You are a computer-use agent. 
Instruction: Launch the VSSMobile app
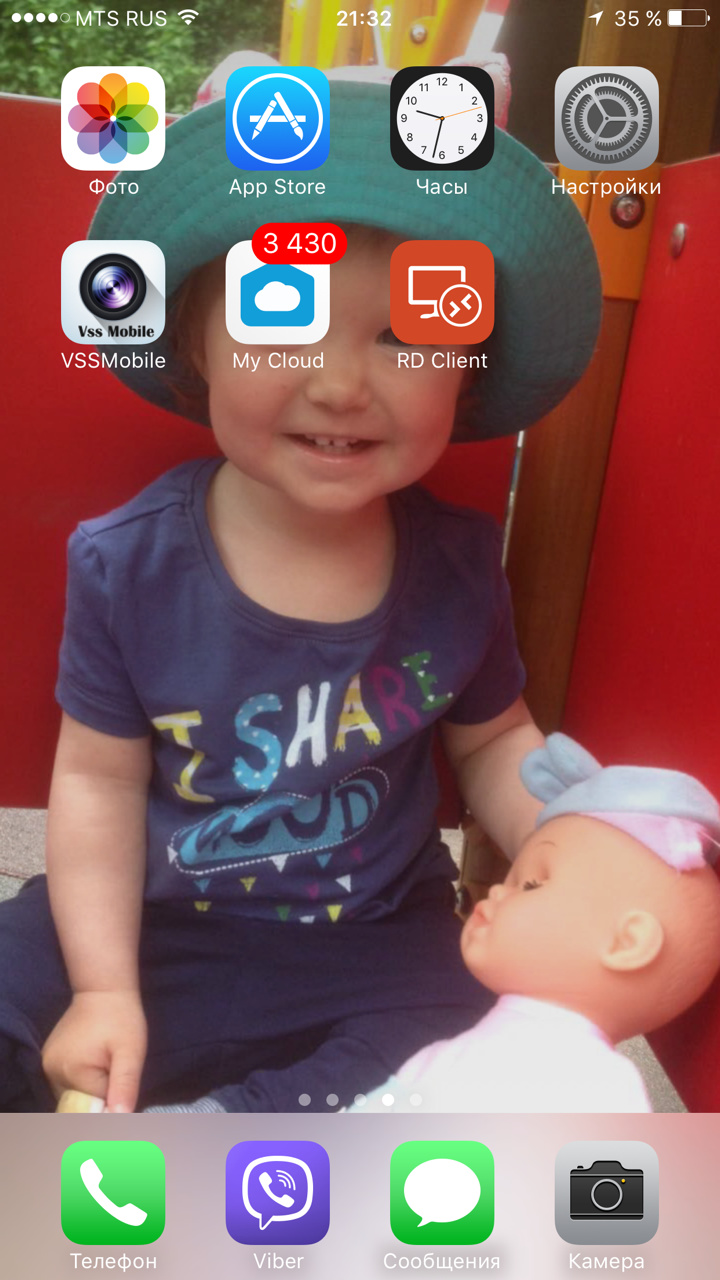click(x=113, y=292)
